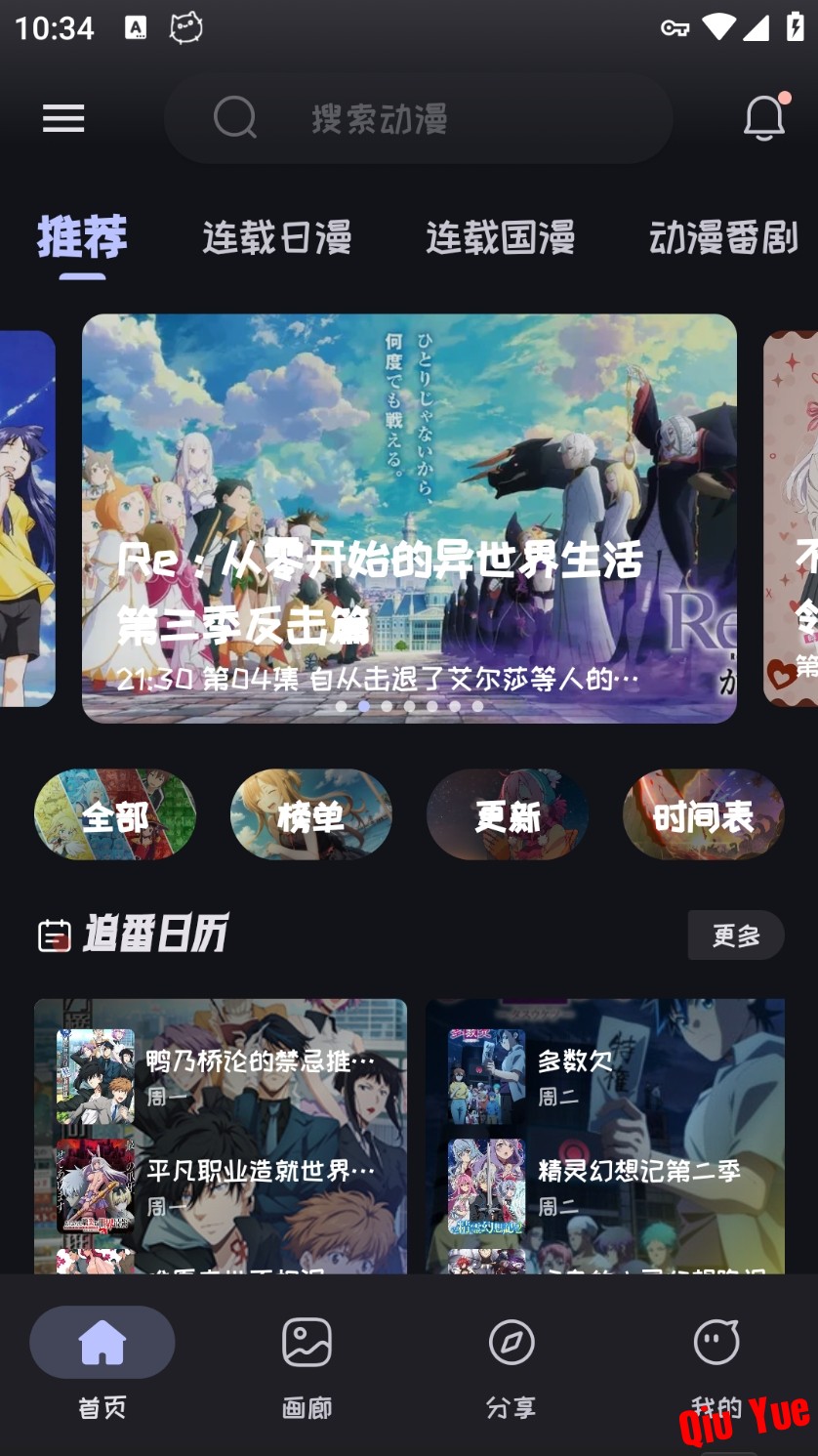The width and height of the screenshot is (818, 1456).
Task: Open the 榜单 rankings chip
Action: [x=310, y=815]
